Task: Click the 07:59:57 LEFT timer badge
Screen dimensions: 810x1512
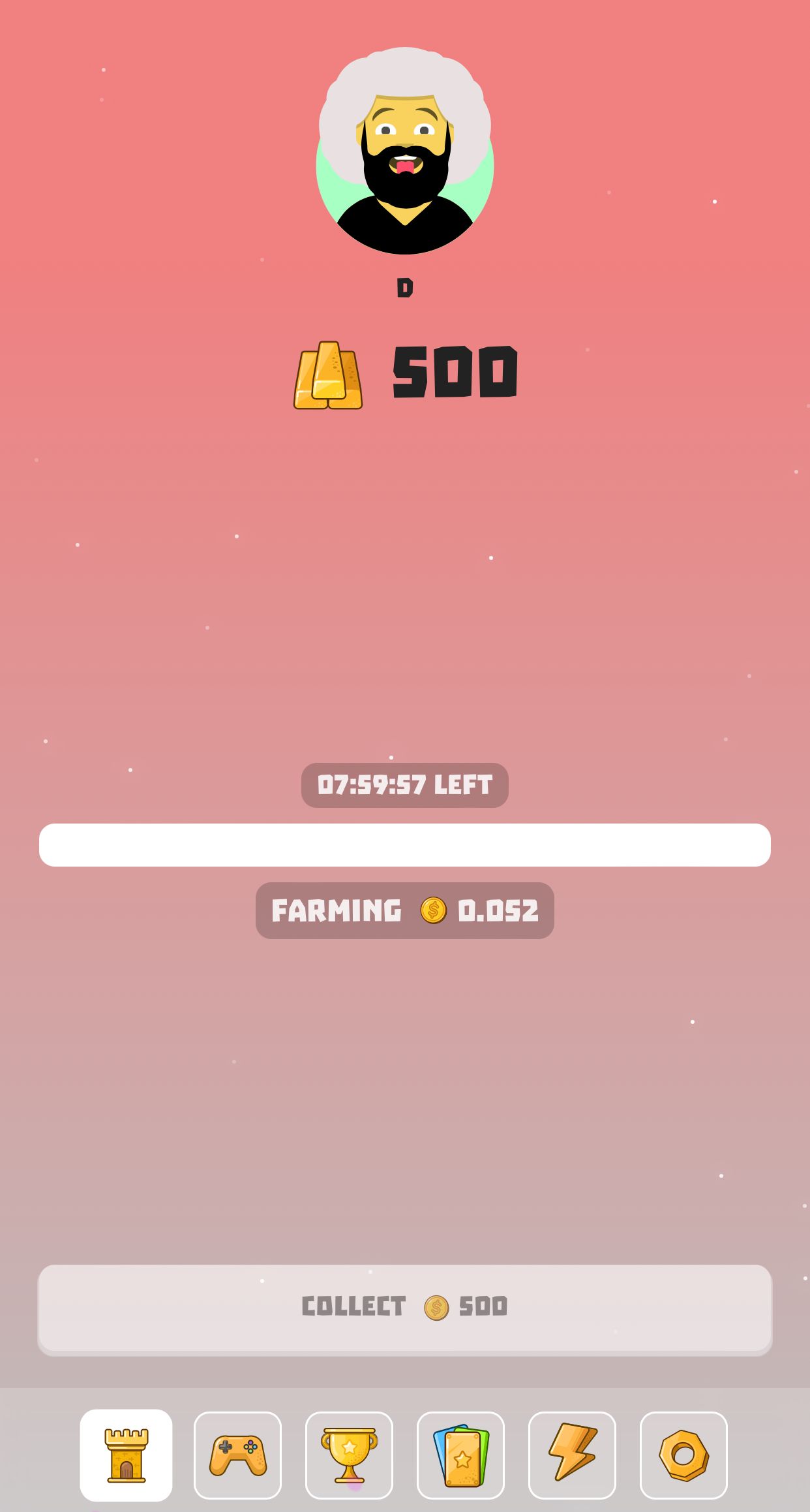Action: click(404, 786)
